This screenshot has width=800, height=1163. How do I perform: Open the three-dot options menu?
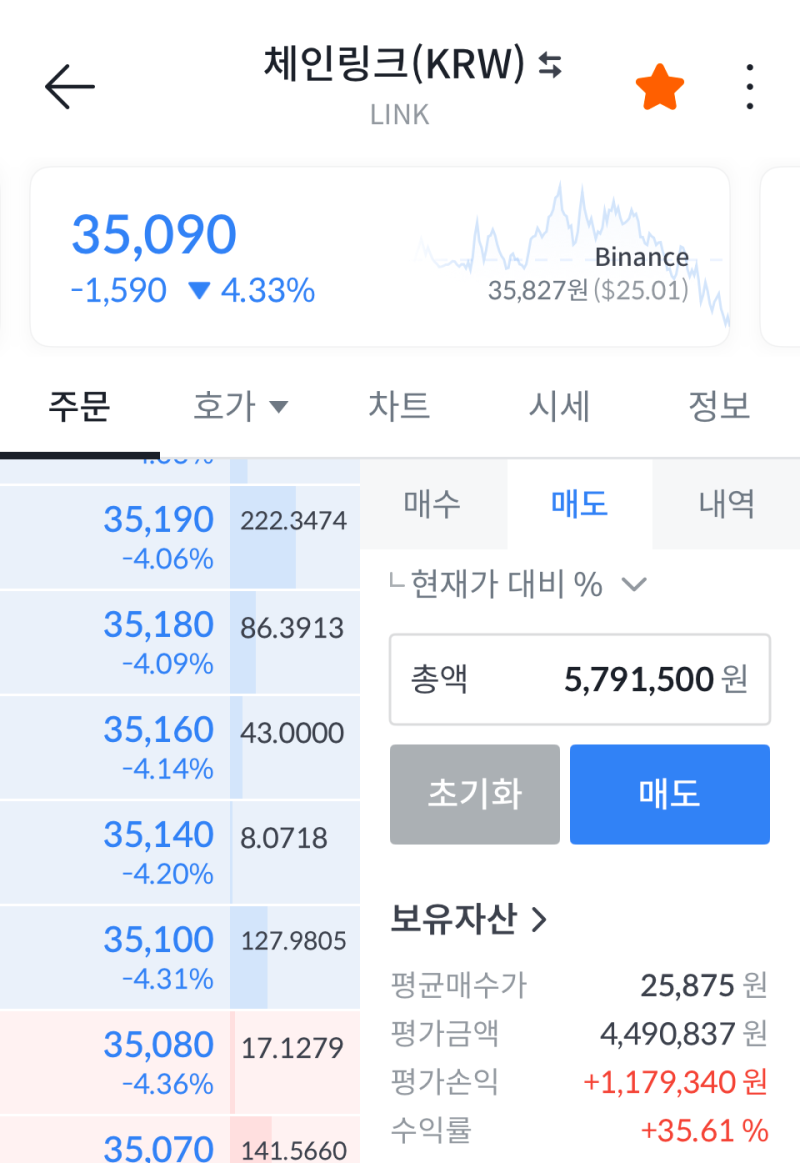749,86
